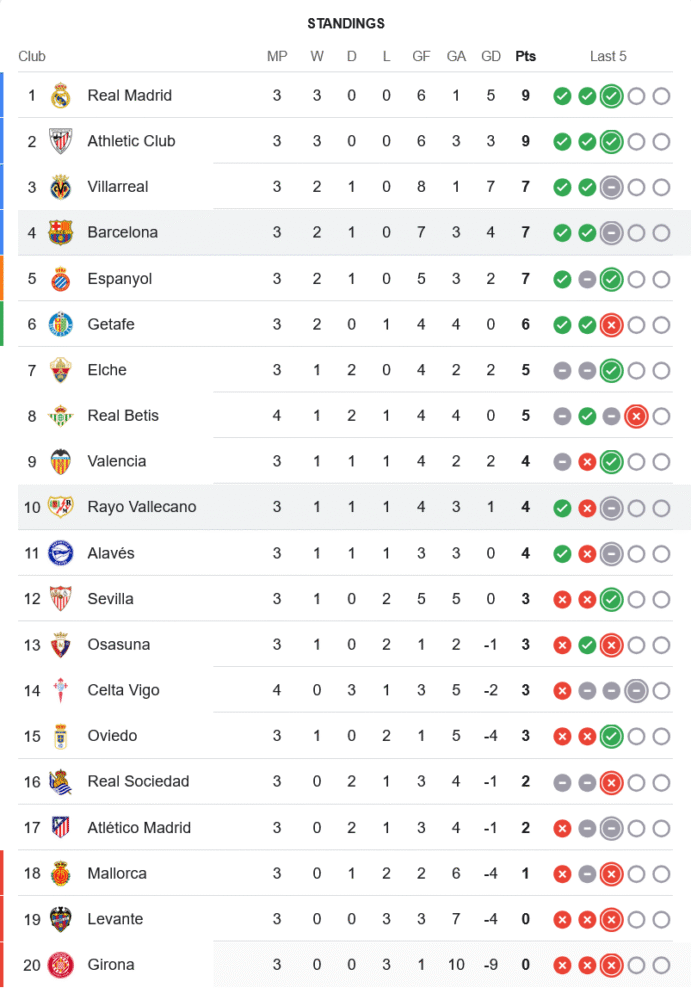Viewport: 691px width, 1000px height.
Task: Open Mallorca's team row
Action: 117,874
